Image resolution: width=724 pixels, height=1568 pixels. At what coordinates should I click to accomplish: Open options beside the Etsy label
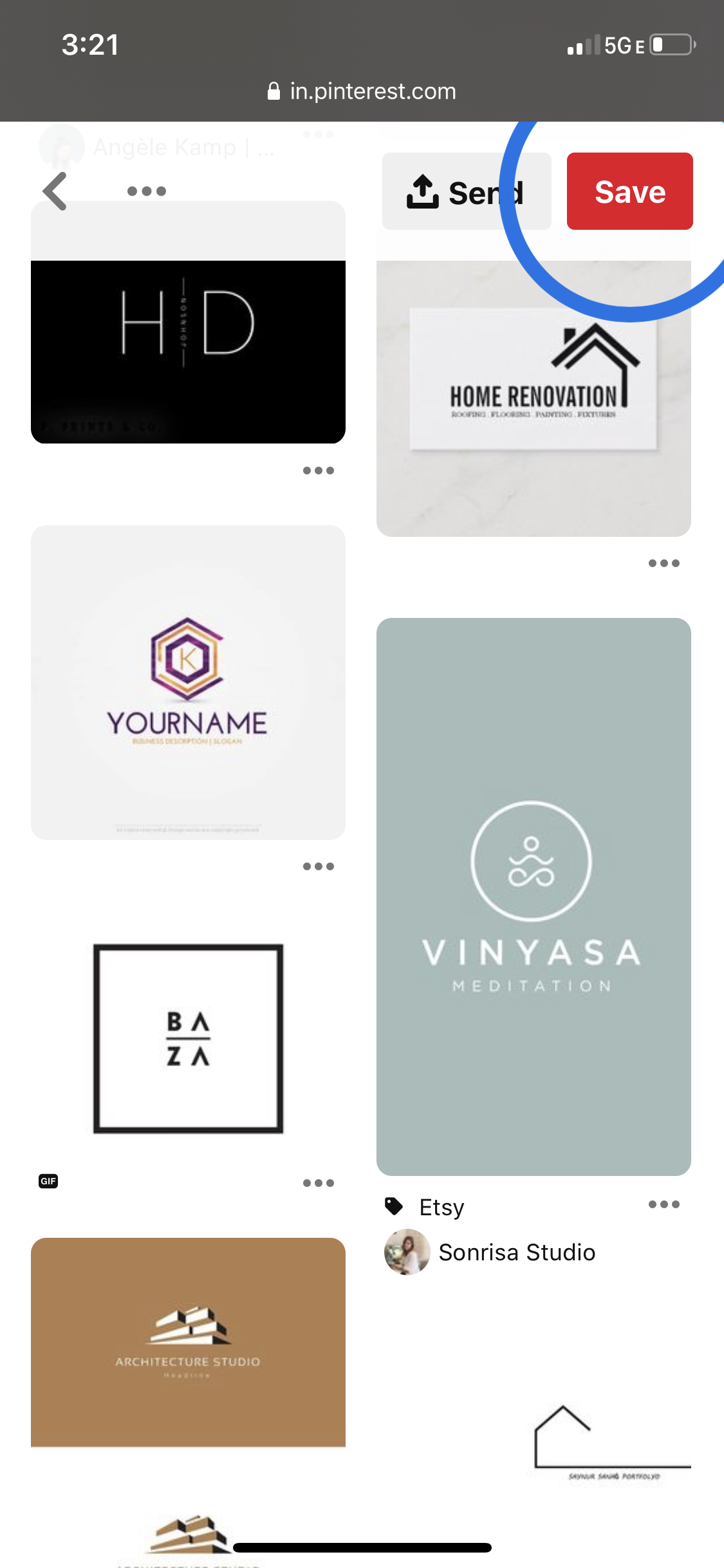(664, 1204)
